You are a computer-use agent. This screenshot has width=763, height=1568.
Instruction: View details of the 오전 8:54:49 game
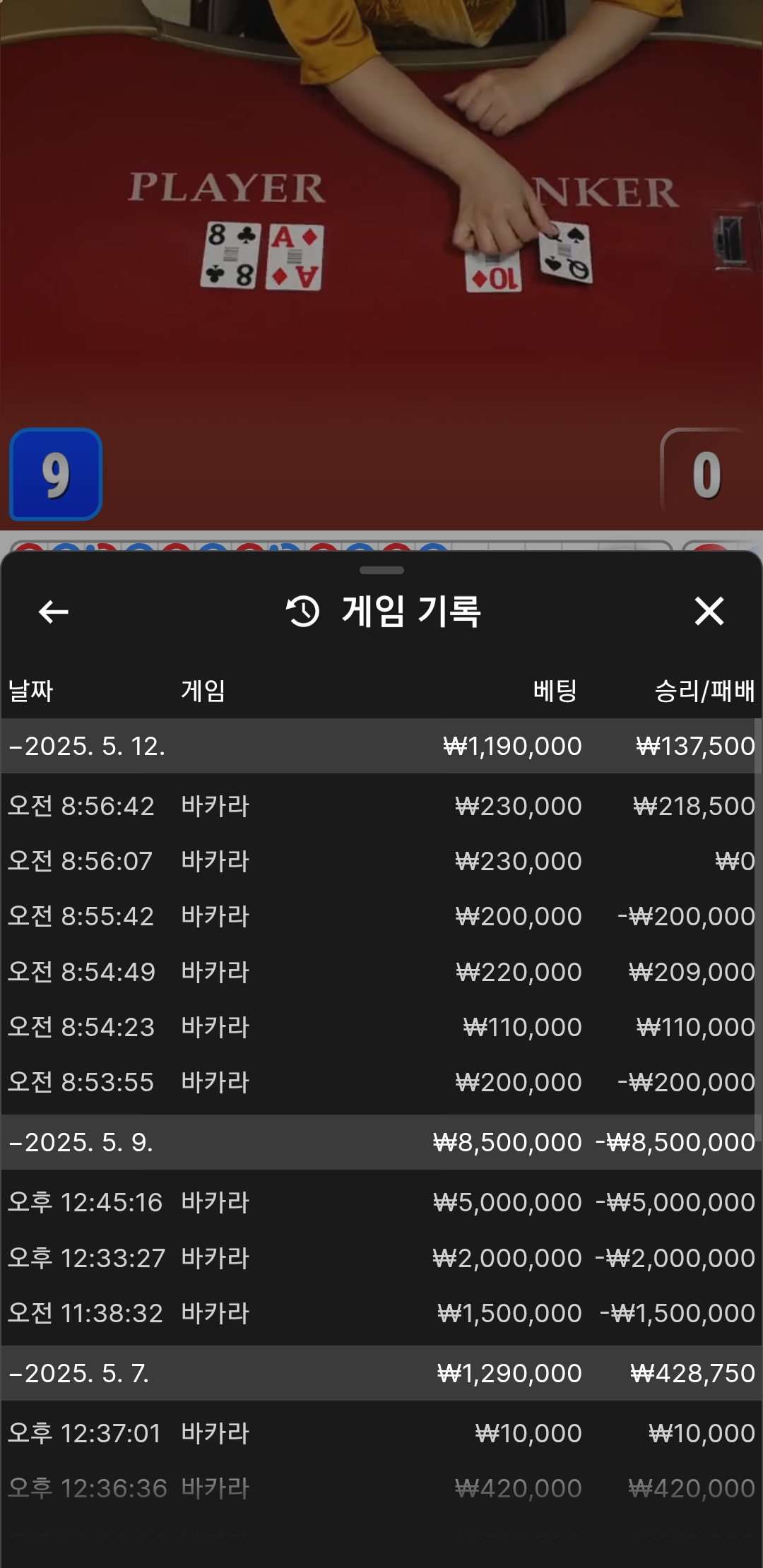pos(381,972)
